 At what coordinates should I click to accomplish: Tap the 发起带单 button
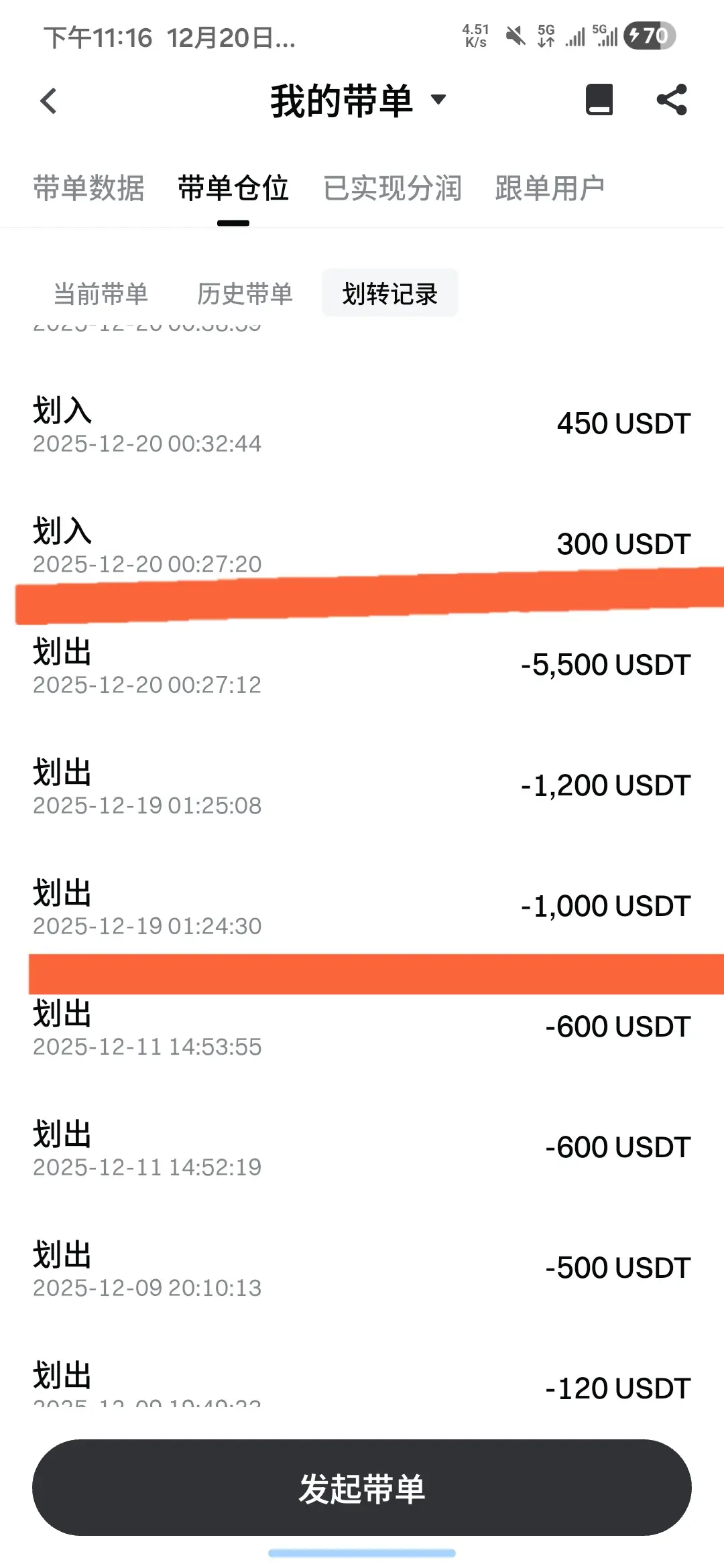coord(362,1488)
